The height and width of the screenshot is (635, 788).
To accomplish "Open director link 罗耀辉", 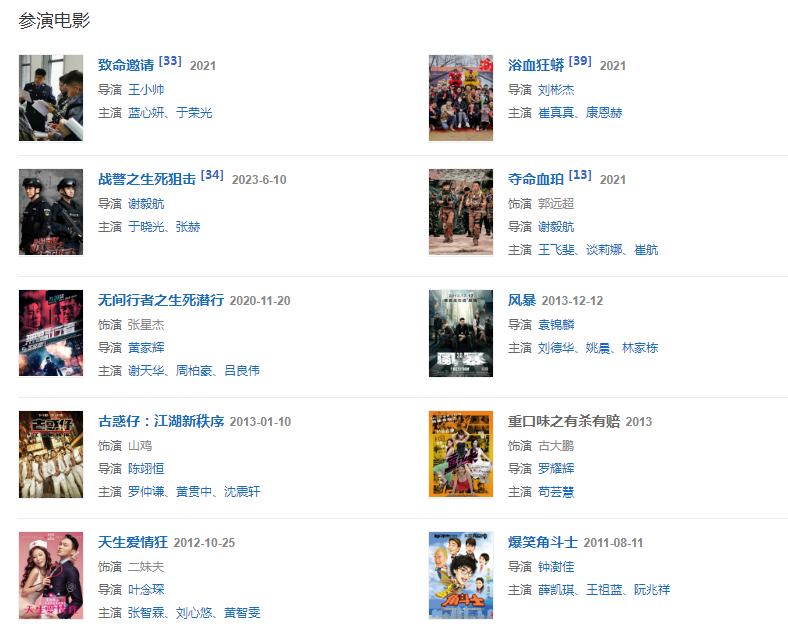I will [x=556, y=468].
